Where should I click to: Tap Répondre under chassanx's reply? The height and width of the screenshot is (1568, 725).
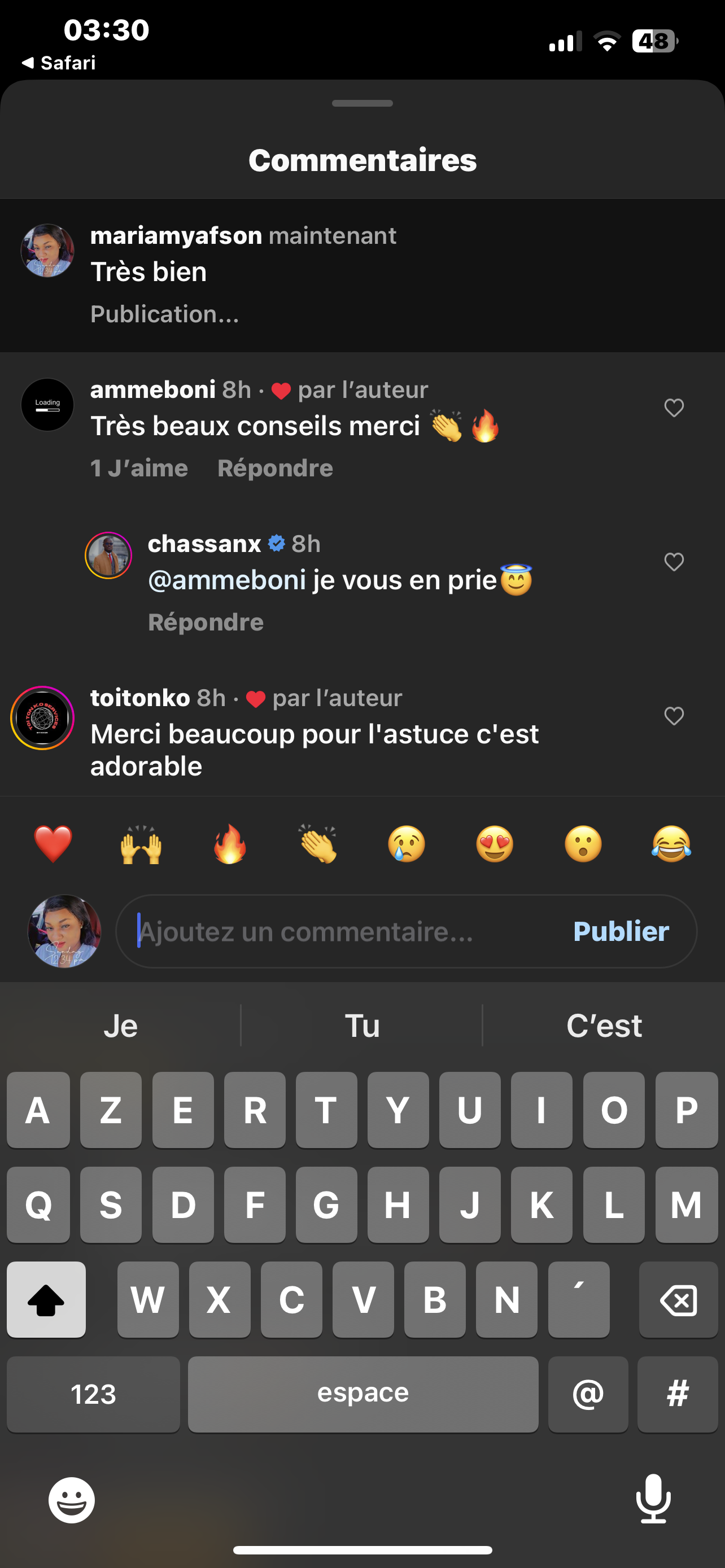coord(206,622)
